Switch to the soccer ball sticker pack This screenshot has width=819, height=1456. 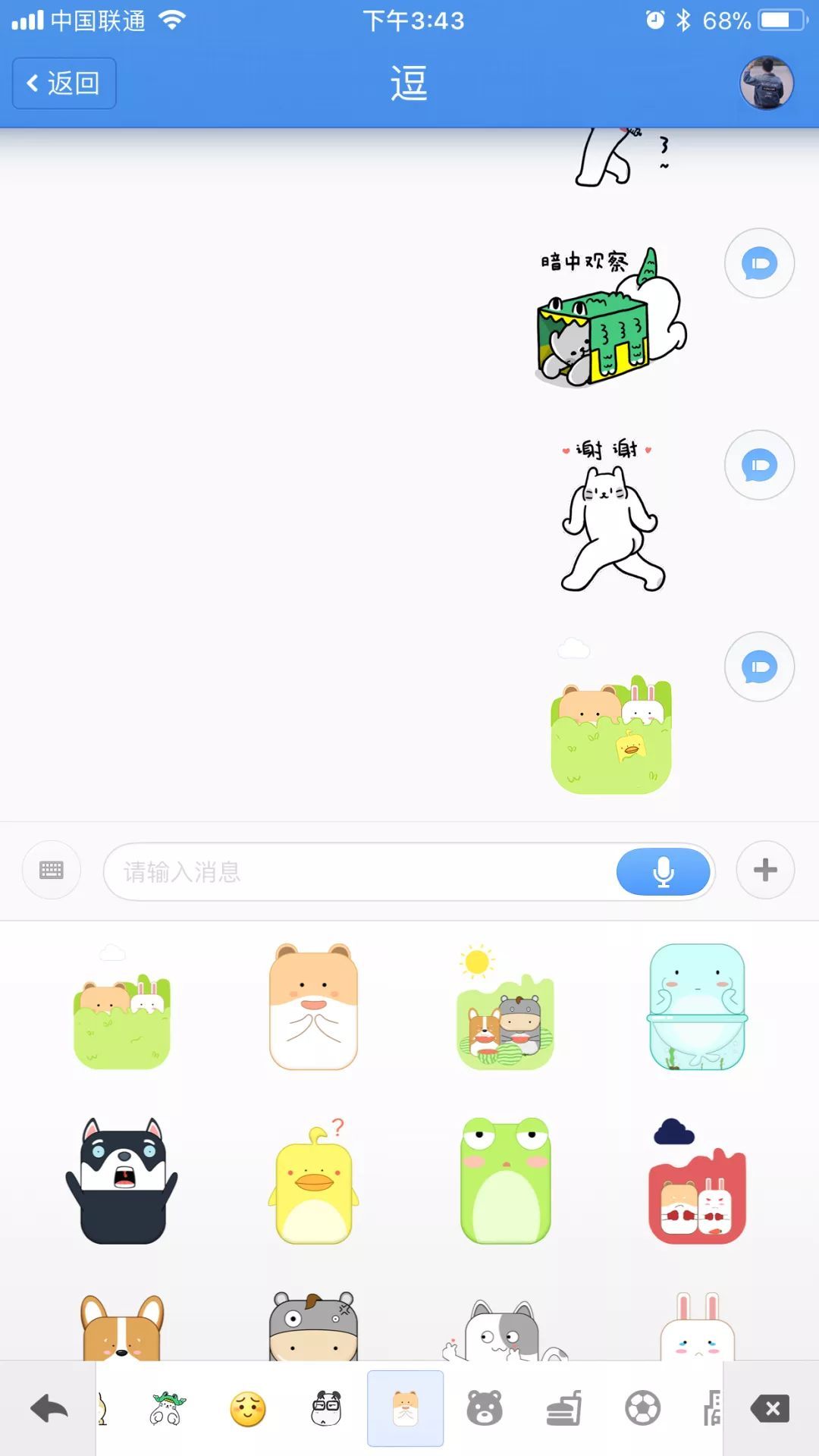[642, 1409]
